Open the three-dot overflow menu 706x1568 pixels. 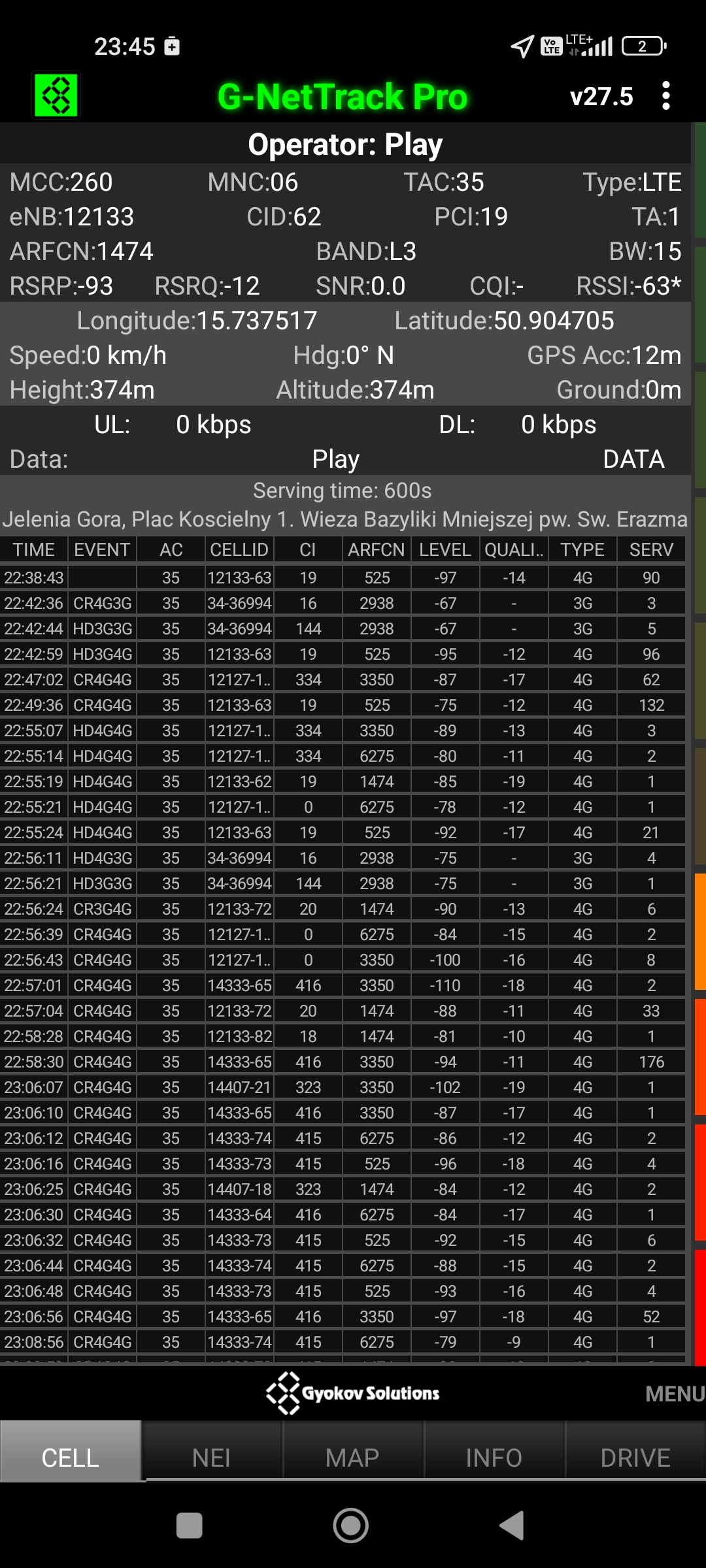tap(665, 96)
